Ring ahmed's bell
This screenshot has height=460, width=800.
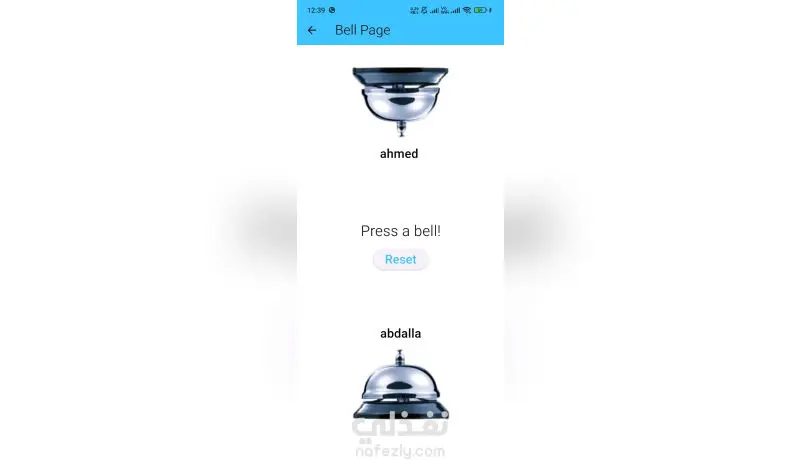pyautogui.click(x=400, y=100)
